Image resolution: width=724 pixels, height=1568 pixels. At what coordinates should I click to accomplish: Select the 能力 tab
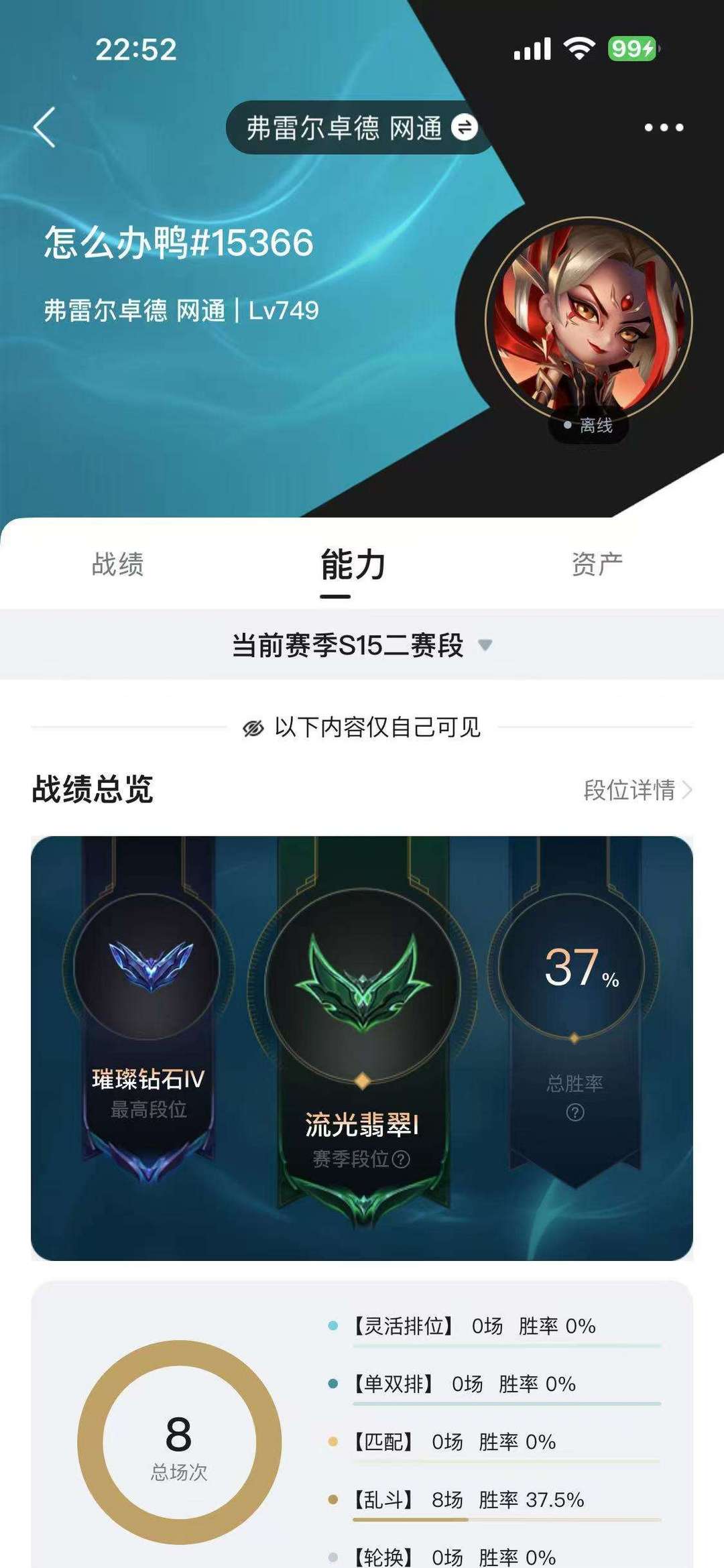click(353, 564)
